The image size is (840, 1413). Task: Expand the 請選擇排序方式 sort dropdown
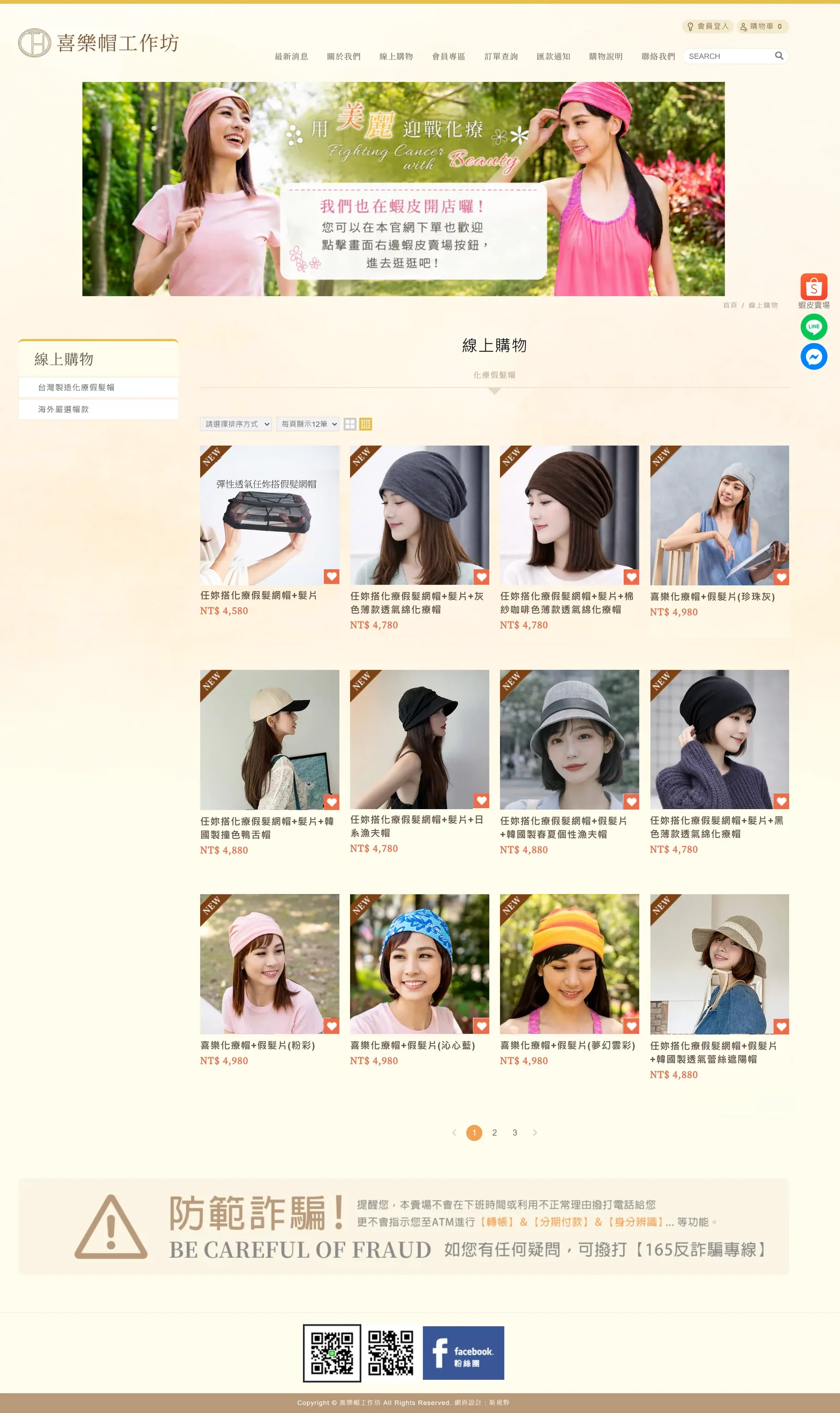236,424
